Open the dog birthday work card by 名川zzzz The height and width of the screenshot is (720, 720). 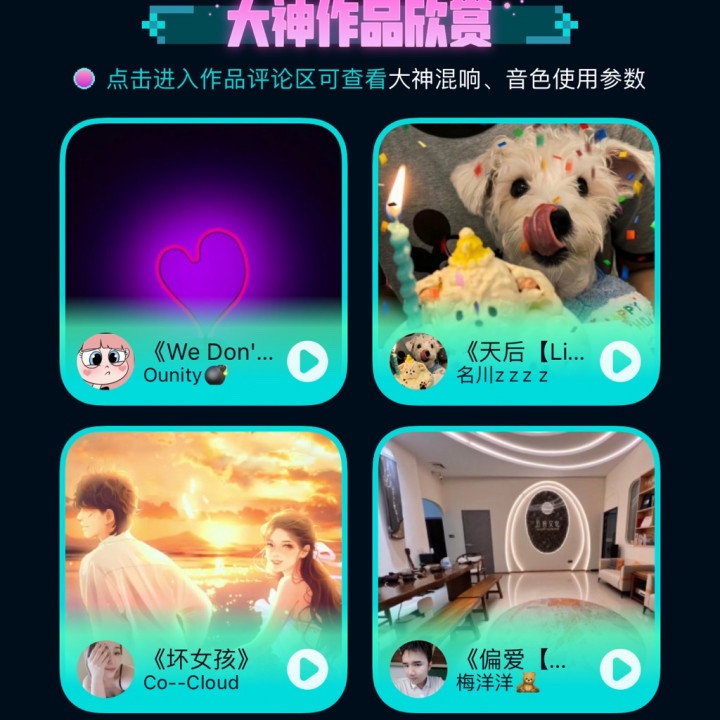pyautogui.click(x=516, y=262)
